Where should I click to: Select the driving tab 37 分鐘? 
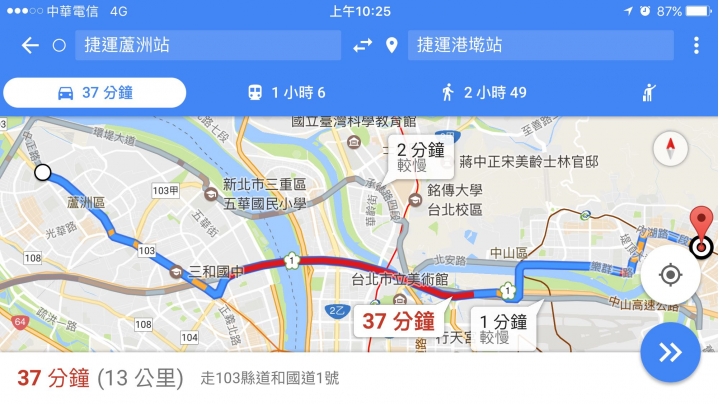click(x=95, y=93)
